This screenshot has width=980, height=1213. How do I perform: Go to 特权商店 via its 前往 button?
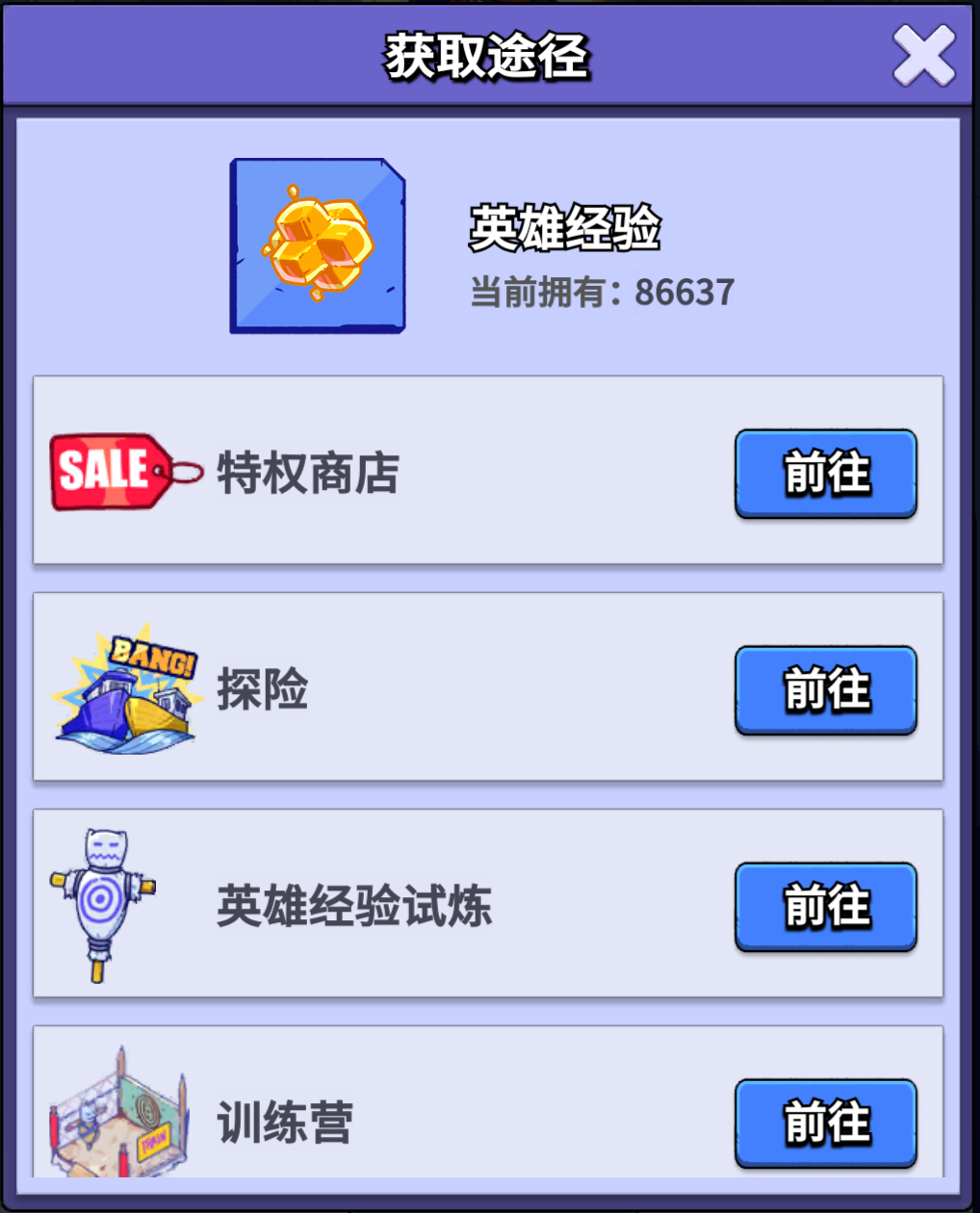pos(825,474)
